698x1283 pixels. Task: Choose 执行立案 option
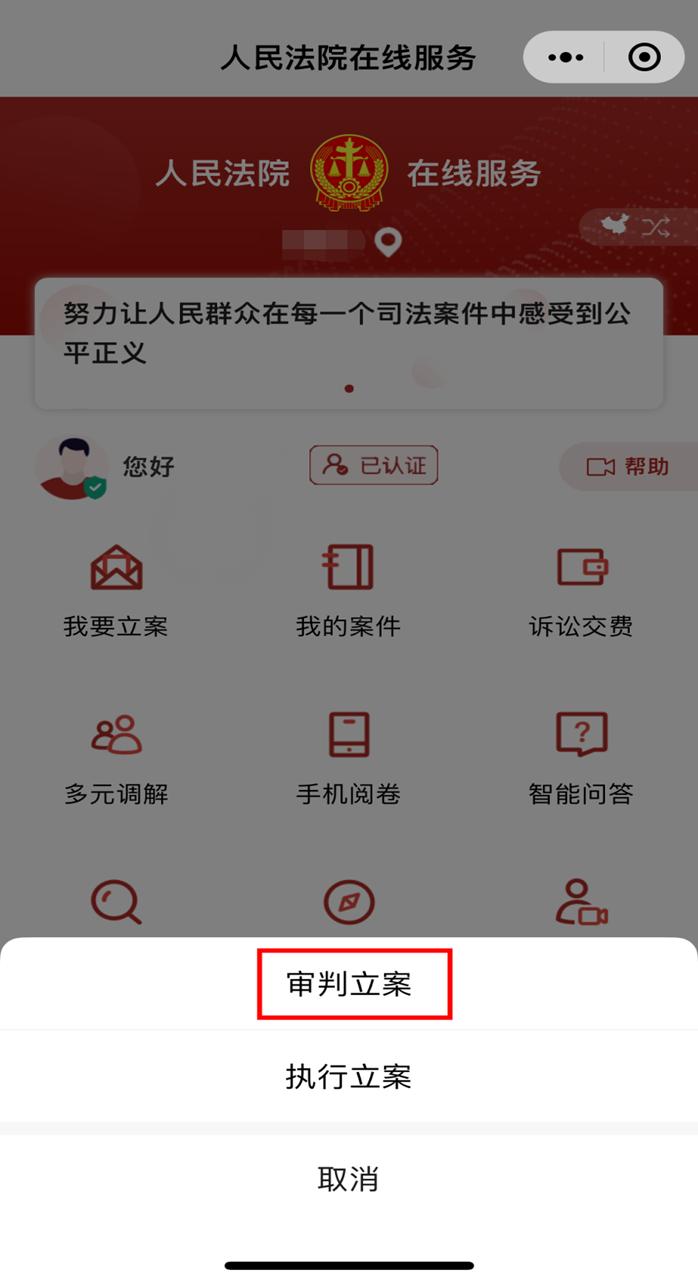(349, 1077)
